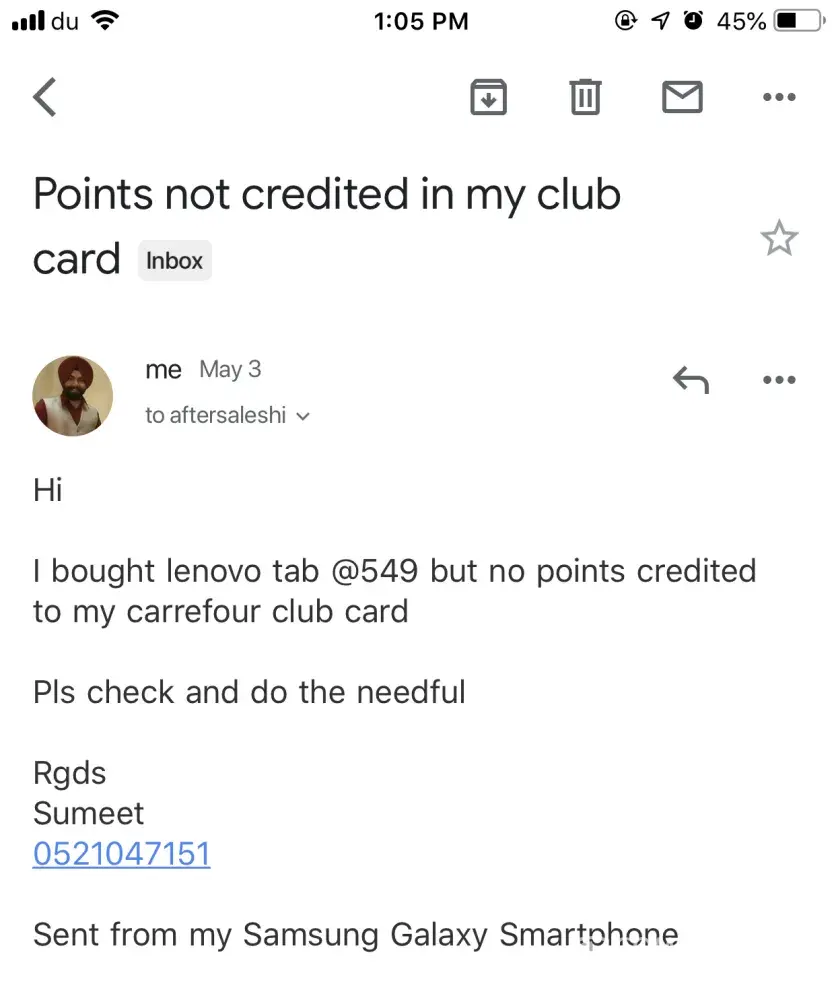The height and width of the screenshot is (1000, 836).
Task: Open the message's three-dot options menu
Action: pos(779,380)
